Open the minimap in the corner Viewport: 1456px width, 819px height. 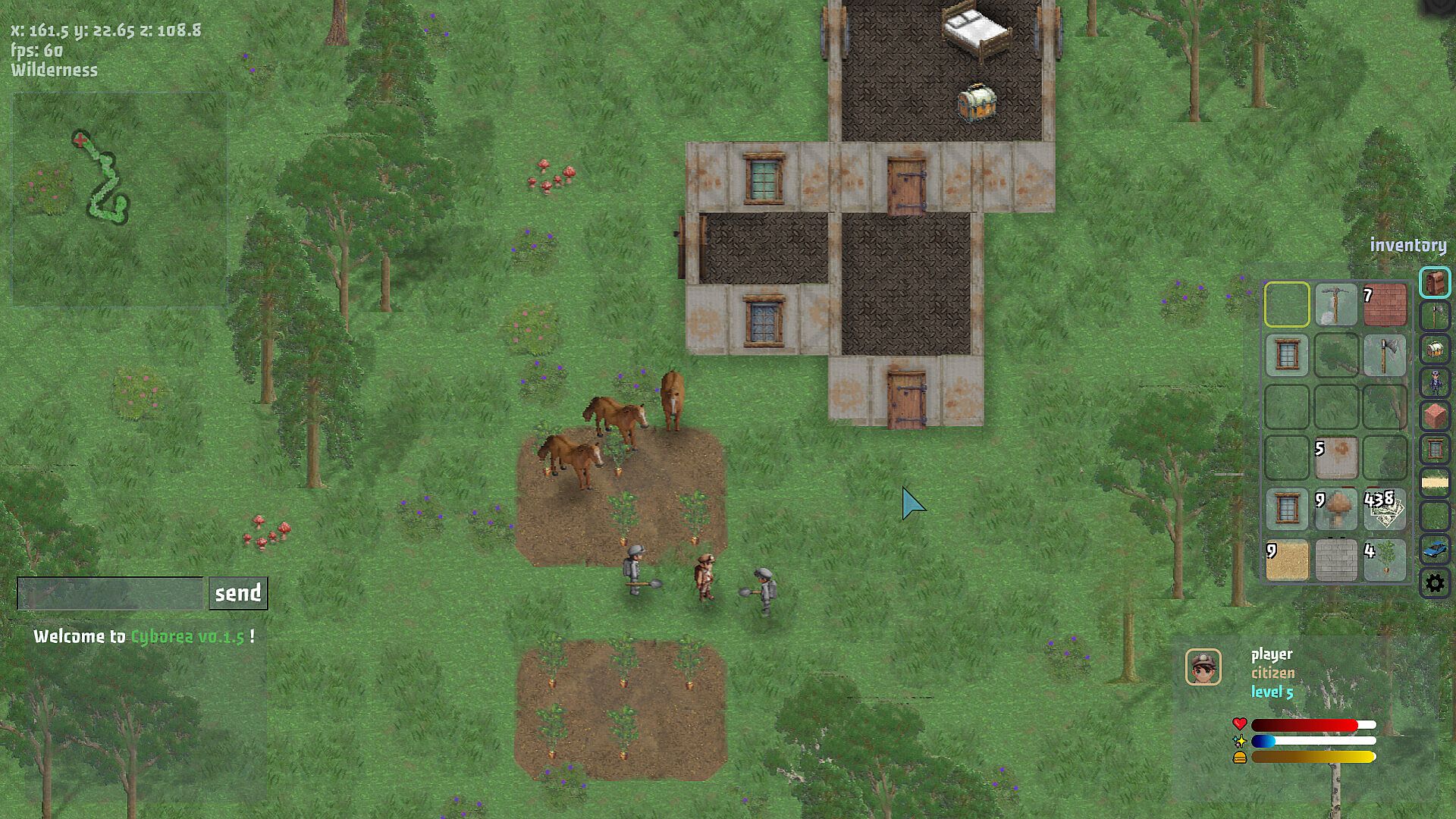click(x=119, y=199)
